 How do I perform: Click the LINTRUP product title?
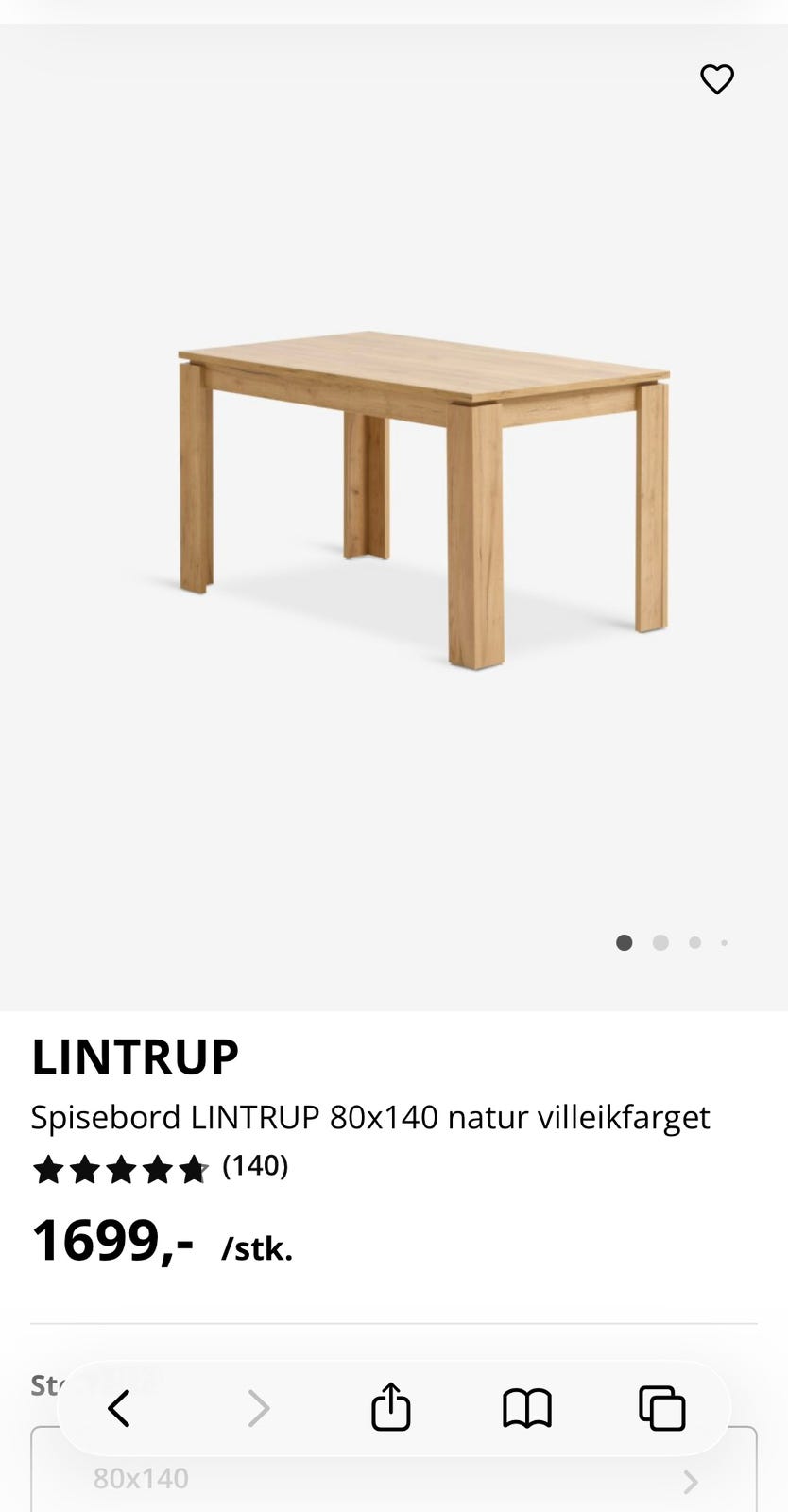135,1057
